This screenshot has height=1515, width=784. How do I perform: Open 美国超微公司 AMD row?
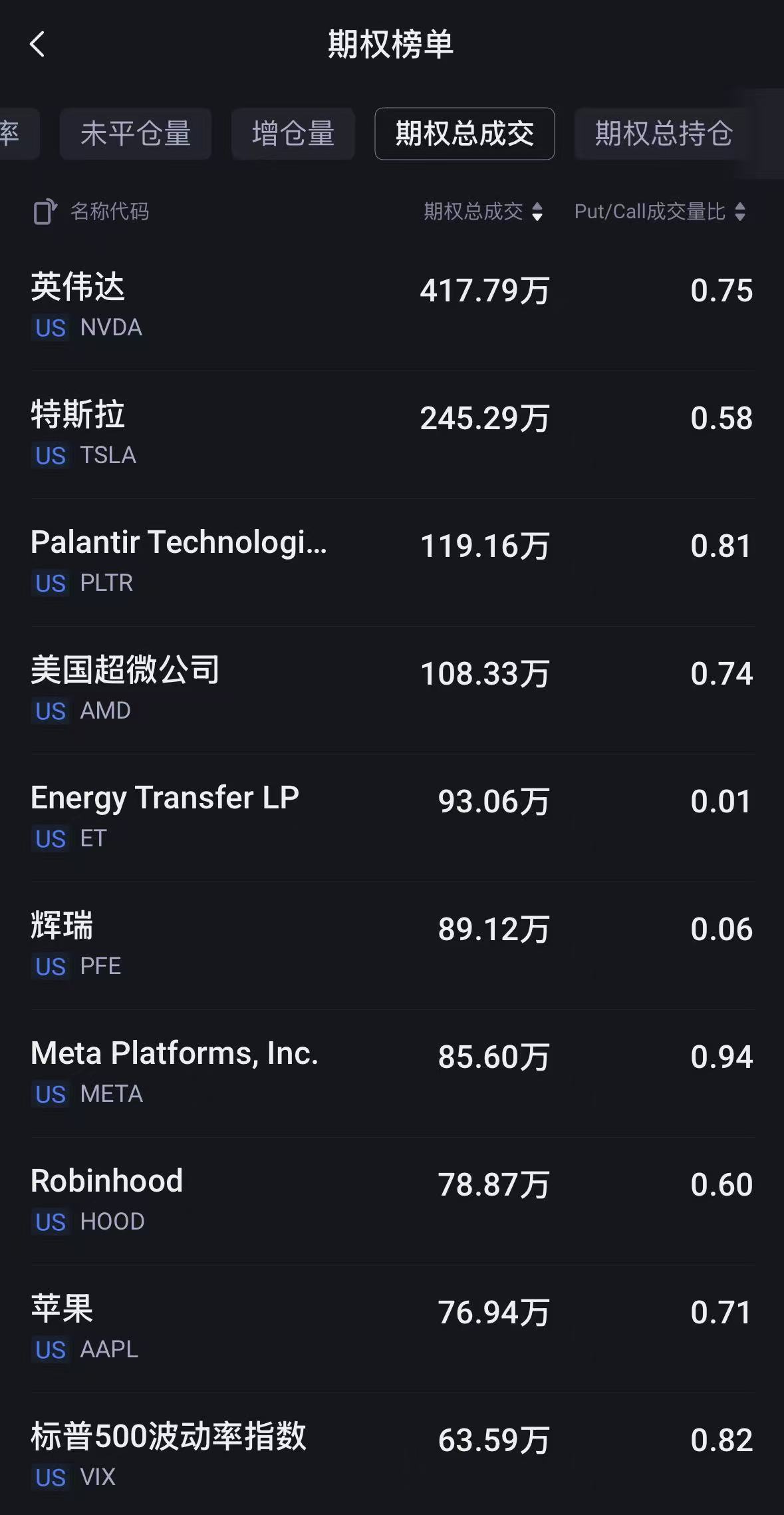tap(392, 689)
